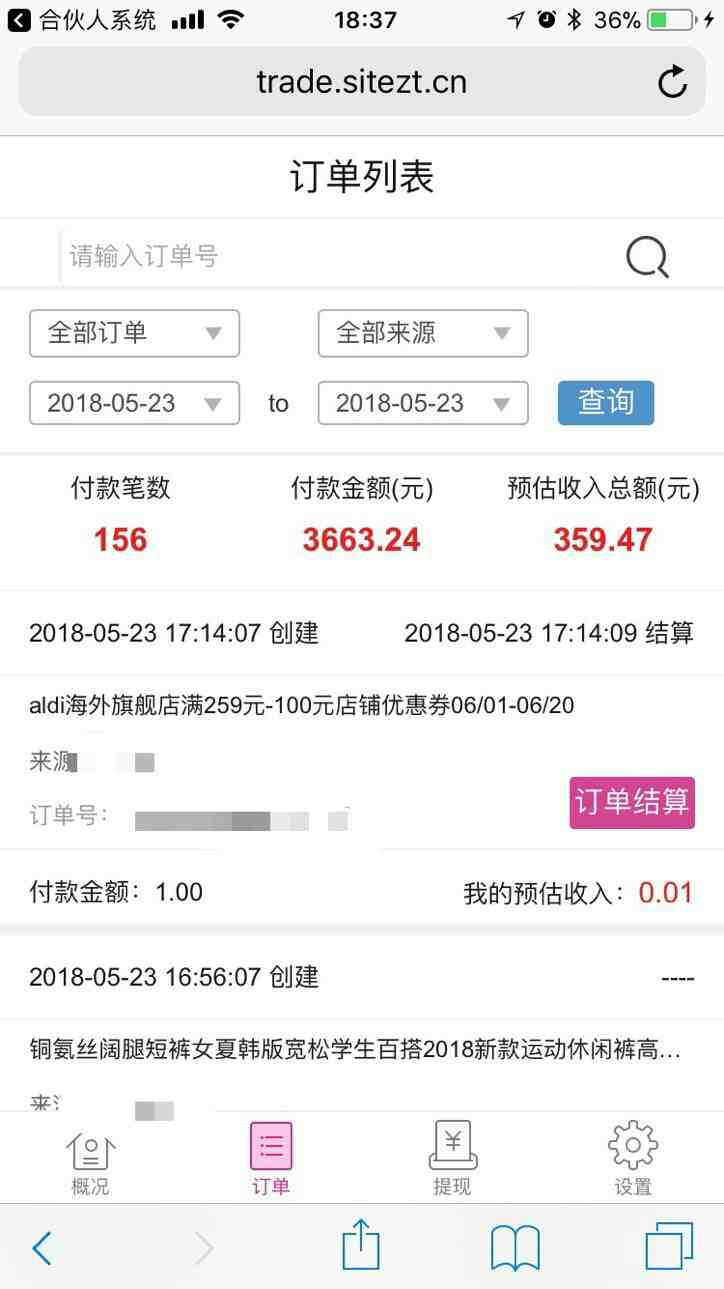
Task: Open the 全部订单 dropdown
Action: pyautogui.click(x=135, y=333)
